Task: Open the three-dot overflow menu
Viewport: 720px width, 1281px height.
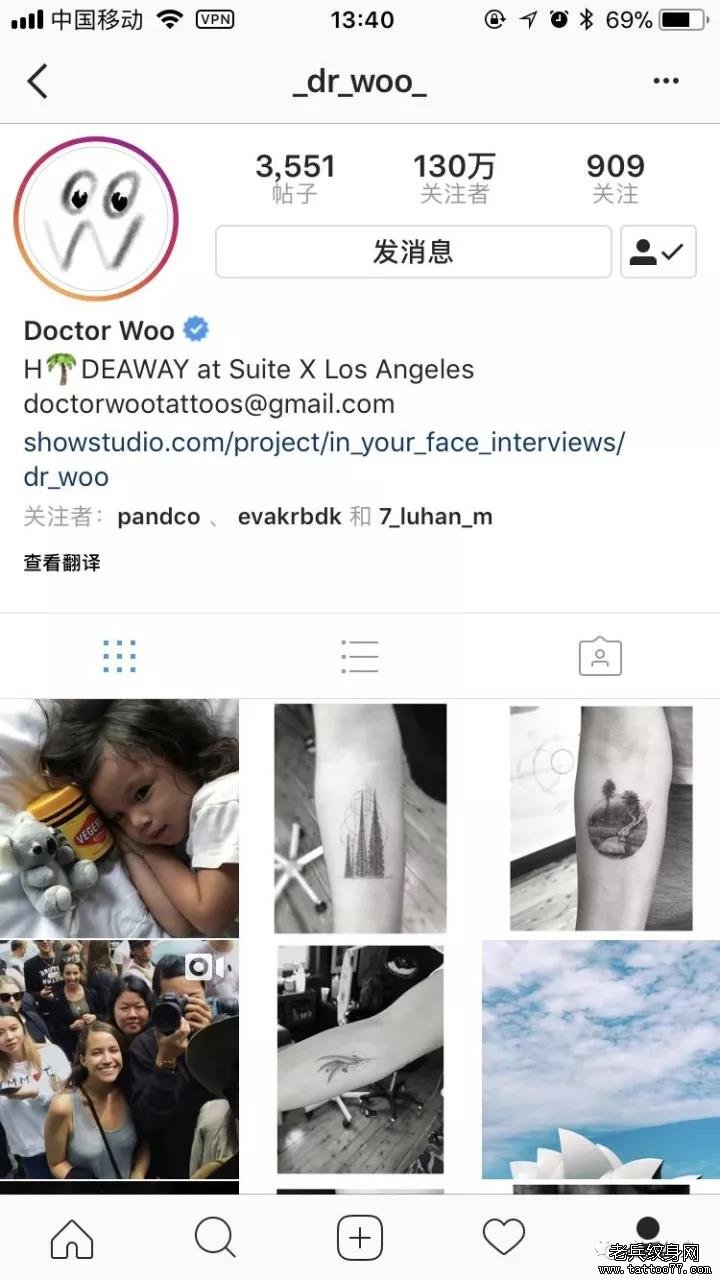Action: click(x=666, y=81)
